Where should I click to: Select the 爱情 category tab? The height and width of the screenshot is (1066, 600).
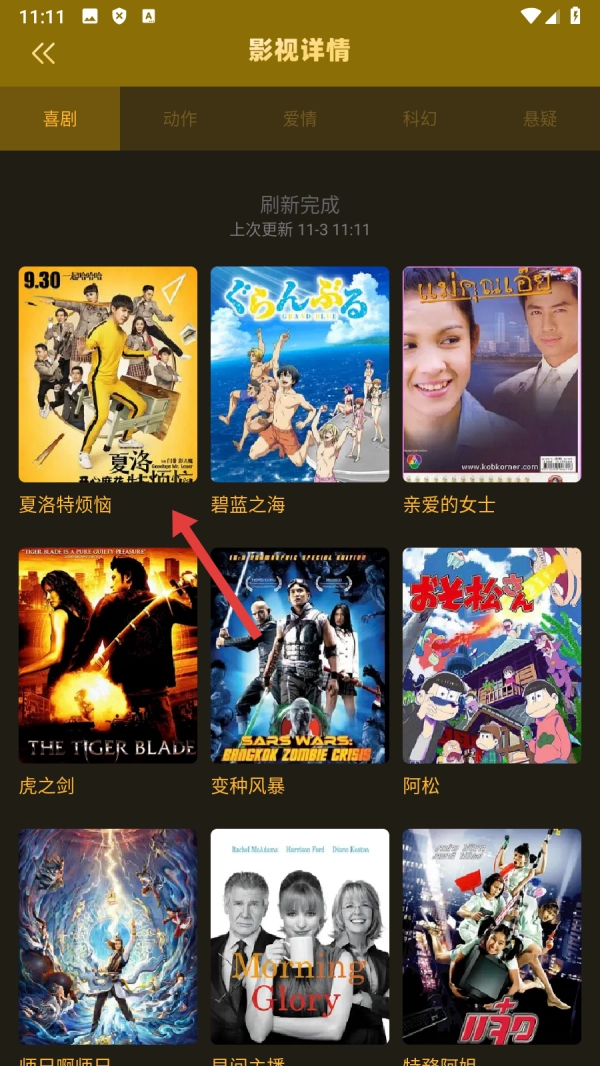point(300,119)
